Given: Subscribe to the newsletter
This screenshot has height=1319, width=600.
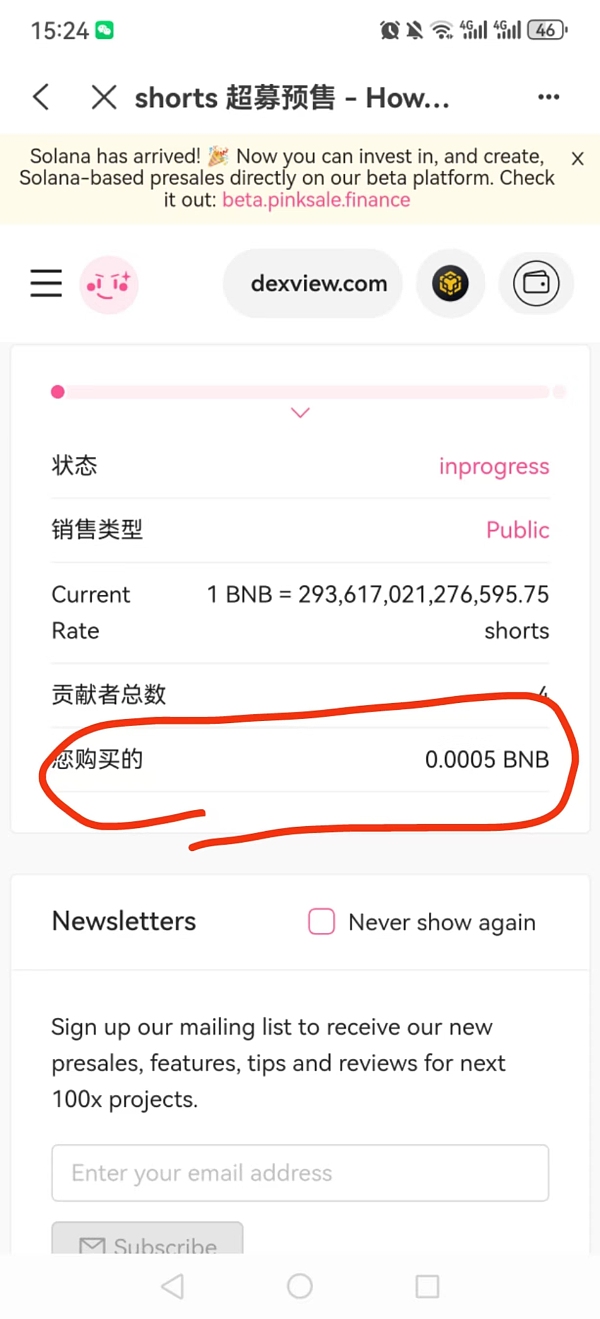Looking at the screenshot, I should point(147,1240).
